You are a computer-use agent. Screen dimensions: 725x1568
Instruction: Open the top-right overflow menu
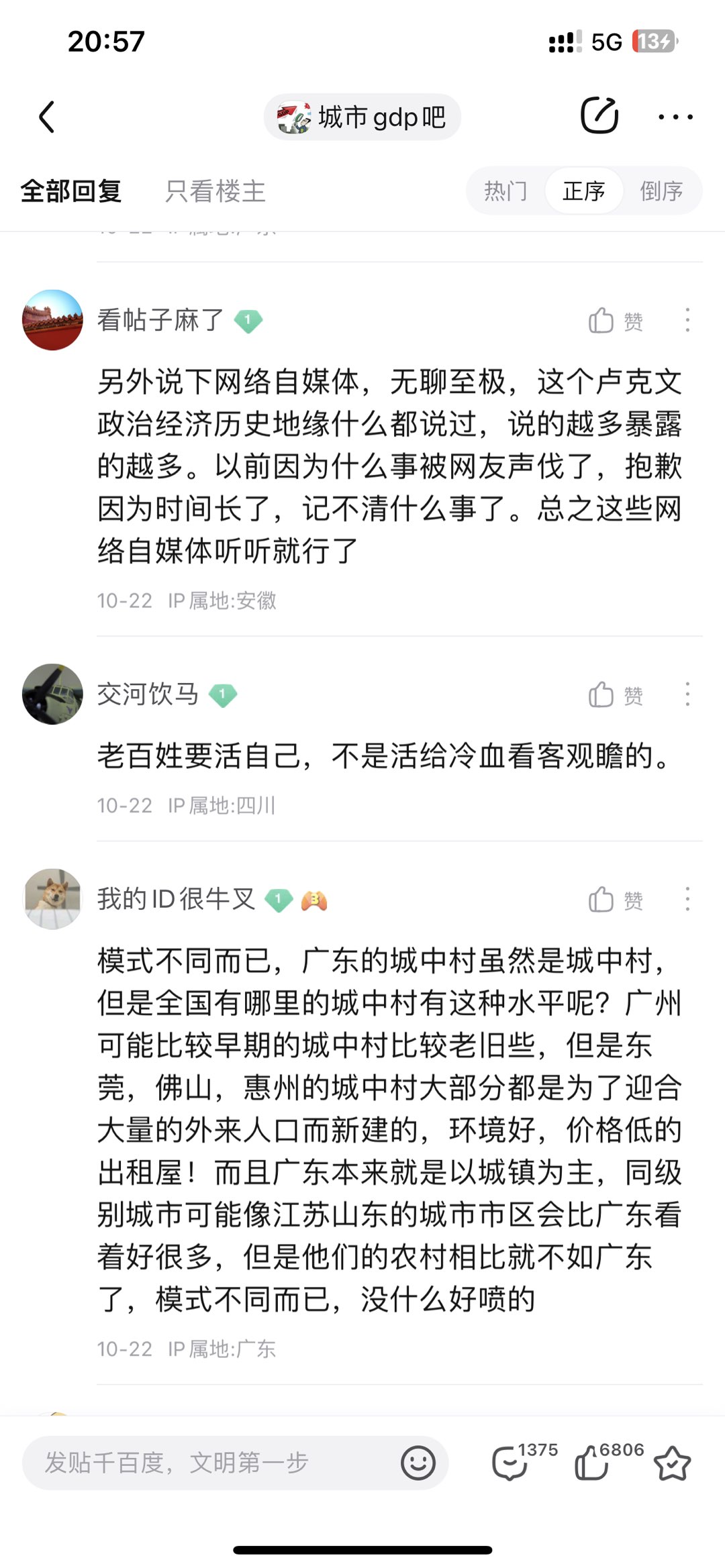pyautogui.click(x=675, y=117)
